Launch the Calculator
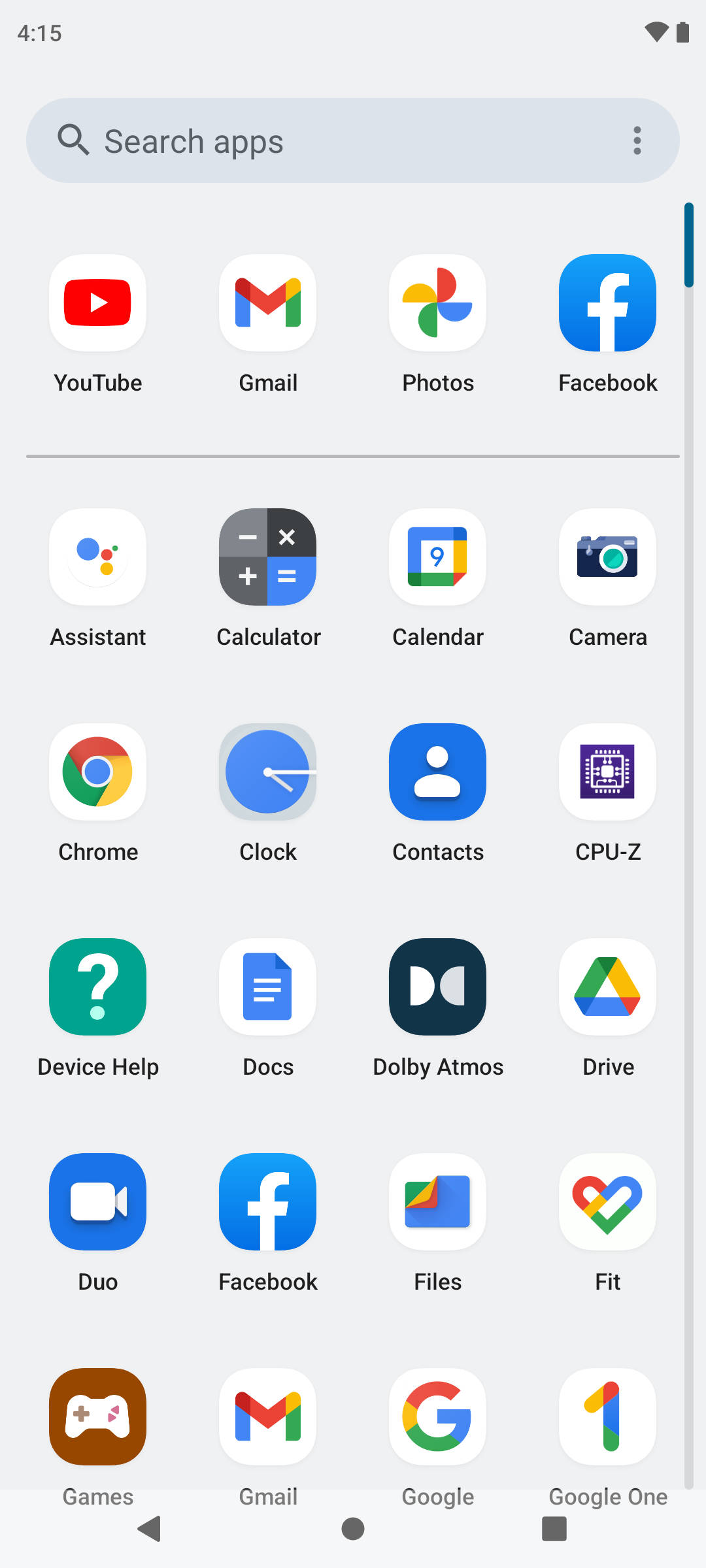706x1568 pixels. 267,557
